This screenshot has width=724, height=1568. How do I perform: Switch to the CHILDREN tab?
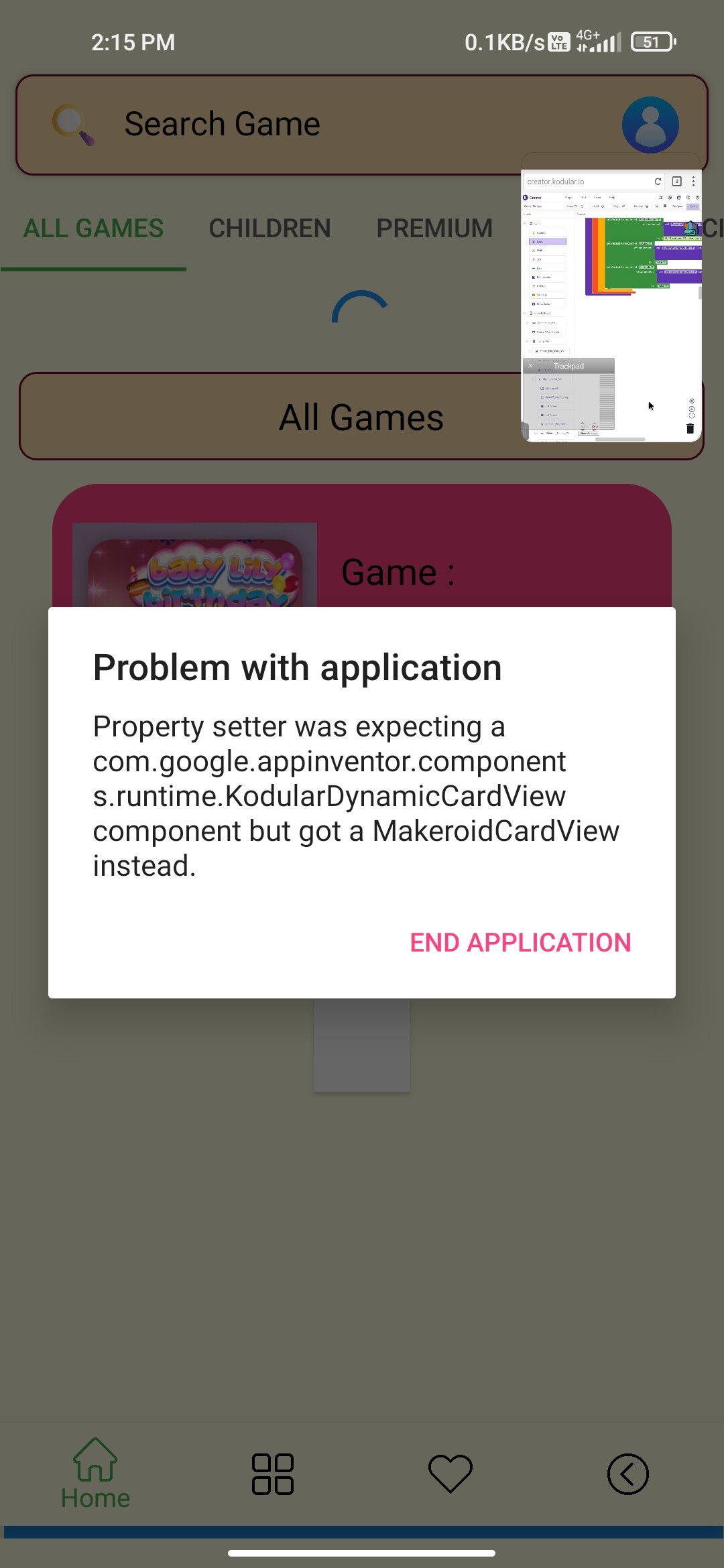point(269,228)
